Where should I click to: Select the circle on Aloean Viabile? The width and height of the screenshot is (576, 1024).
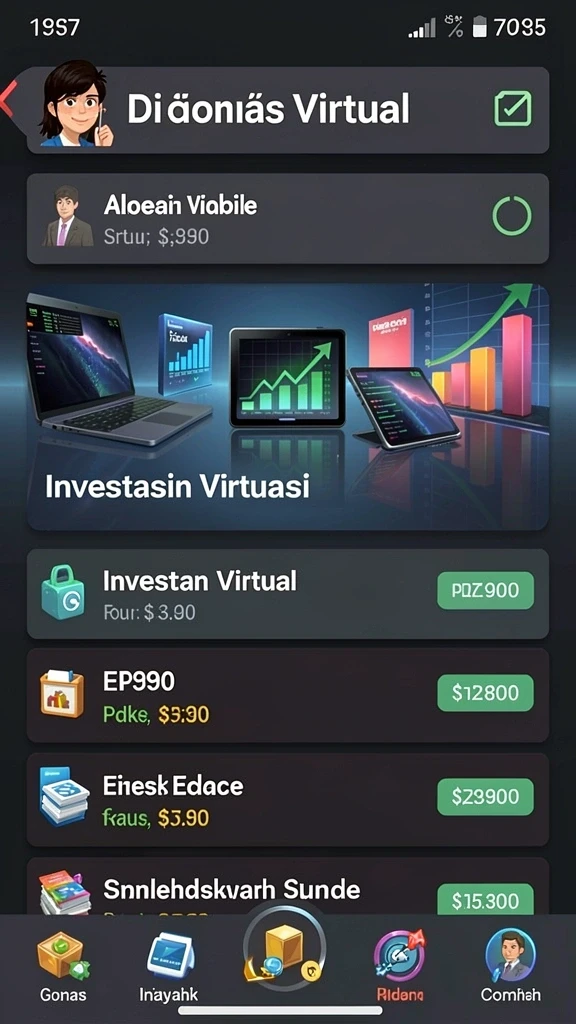tap(511, 216)
